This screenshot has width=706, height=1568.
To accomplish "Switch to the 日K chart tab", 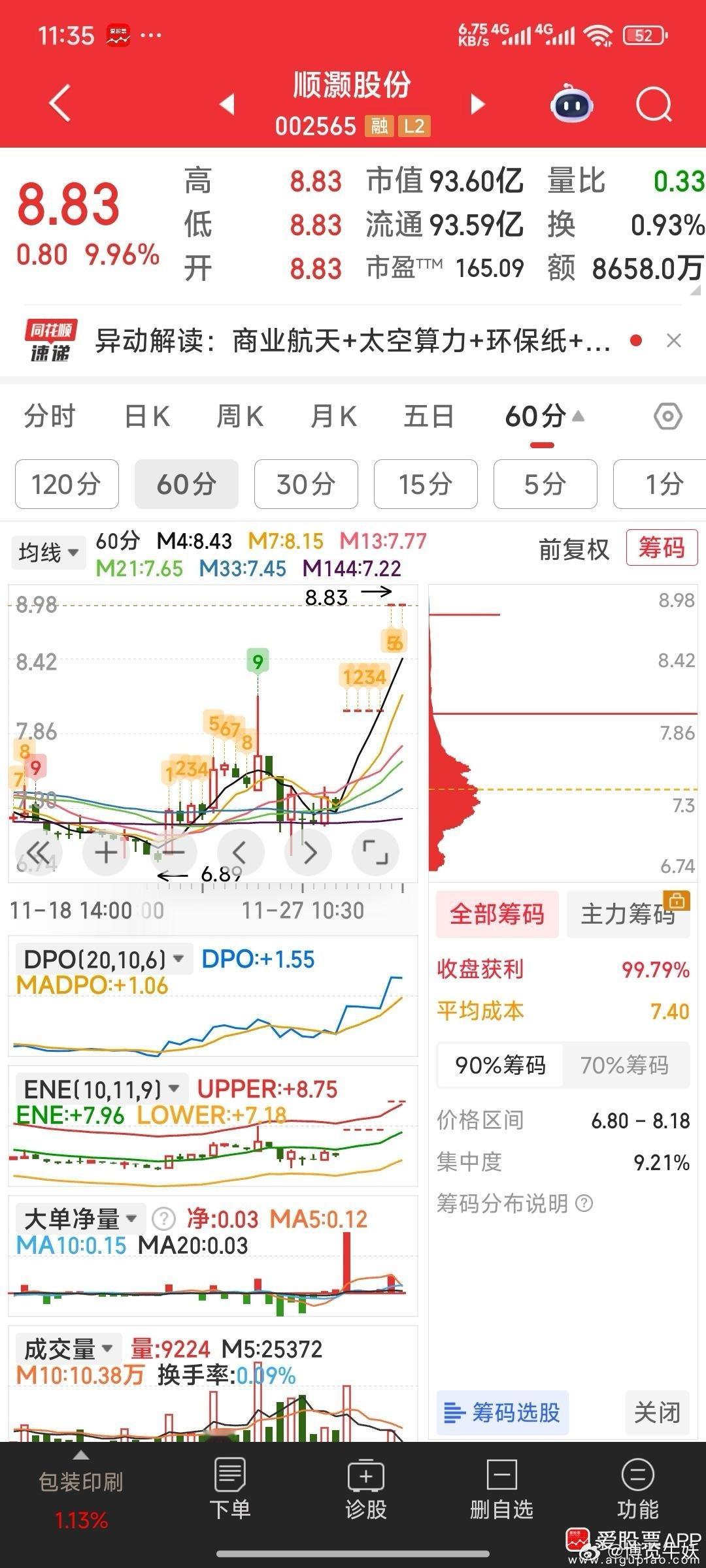I will coord(147,416).
